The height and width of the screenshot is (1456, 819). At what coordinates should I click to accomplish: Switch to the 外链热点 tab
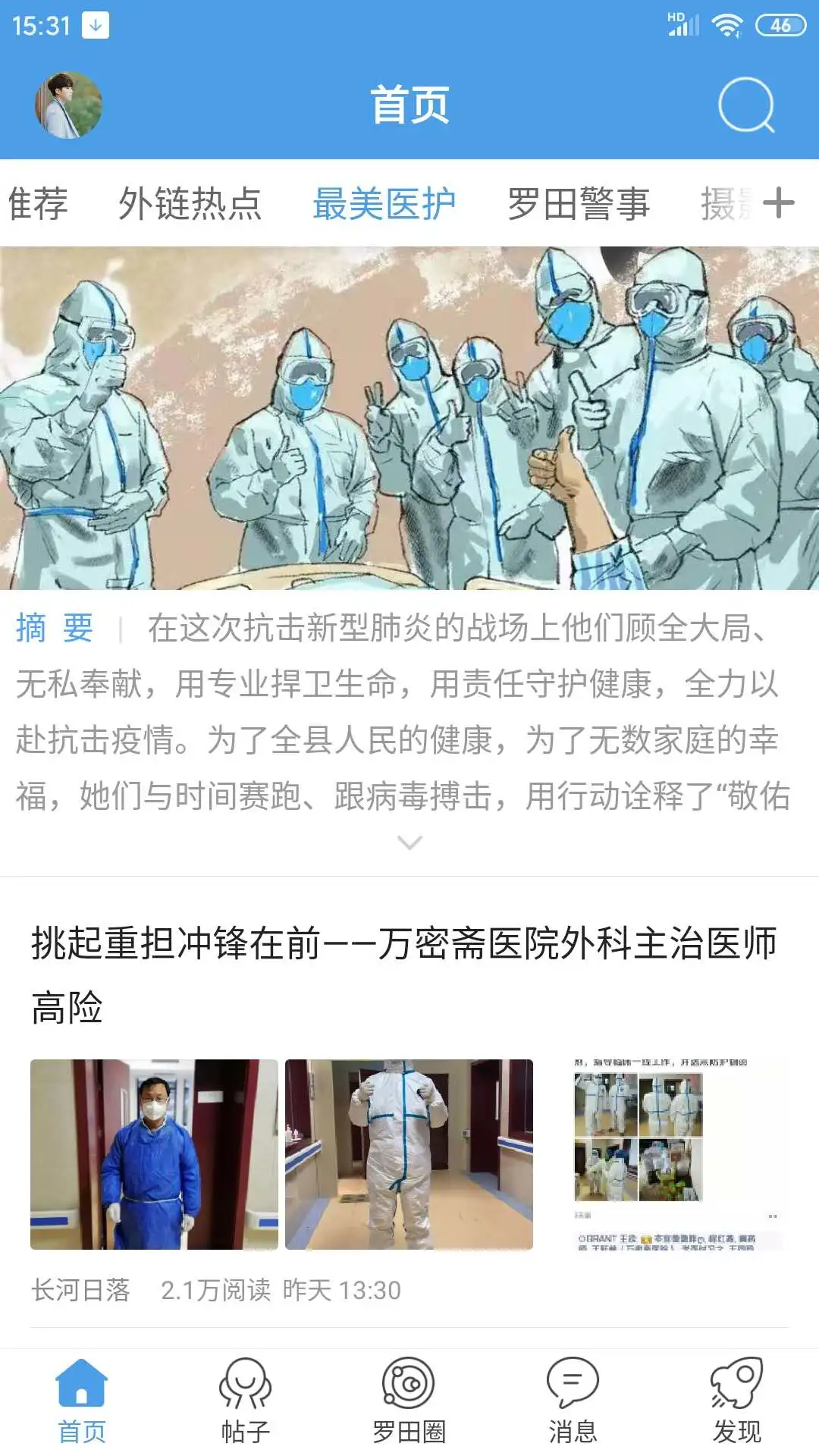190,203
